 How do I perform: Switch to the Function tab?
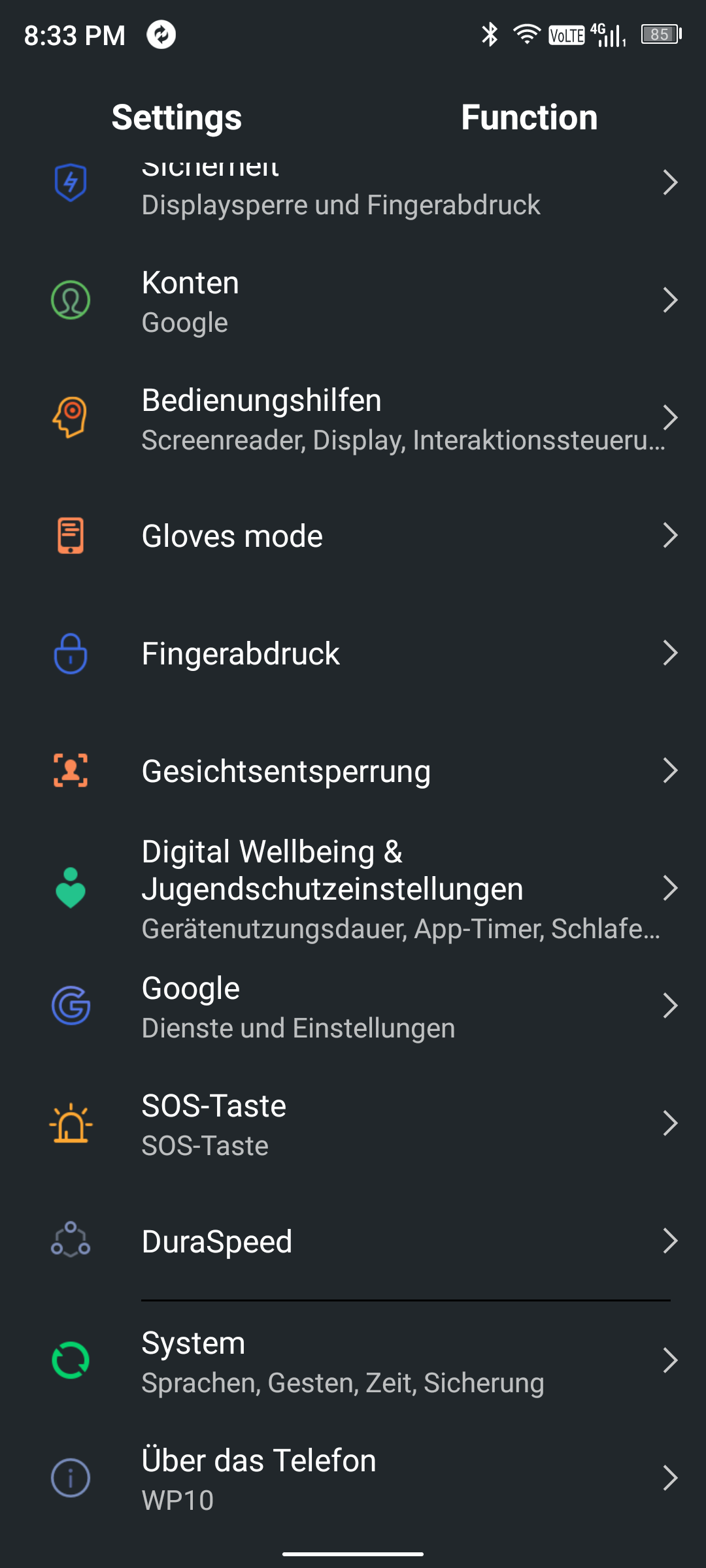[529, 118]
